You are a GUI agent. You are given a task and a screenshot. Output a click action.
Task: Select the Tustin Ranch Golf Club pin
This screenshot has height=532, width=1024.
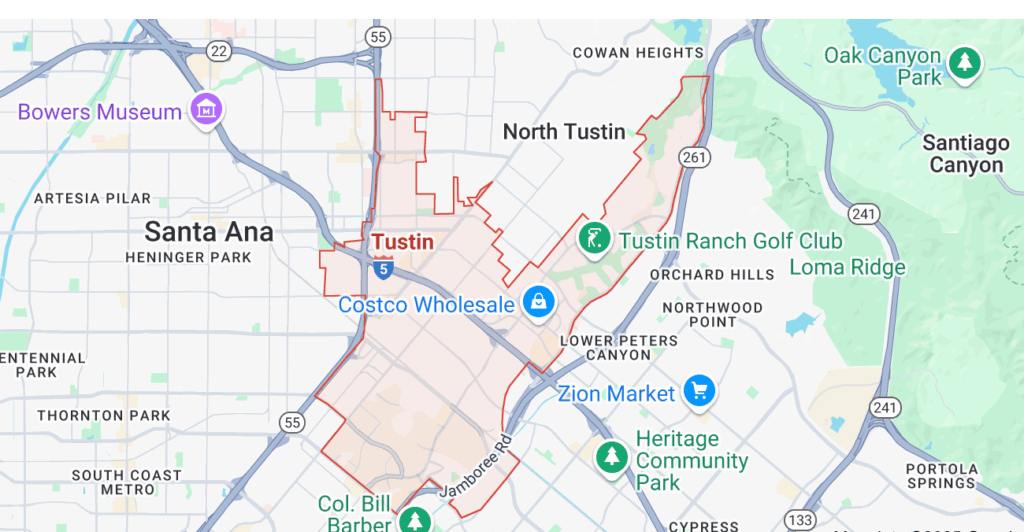point(594,238)
